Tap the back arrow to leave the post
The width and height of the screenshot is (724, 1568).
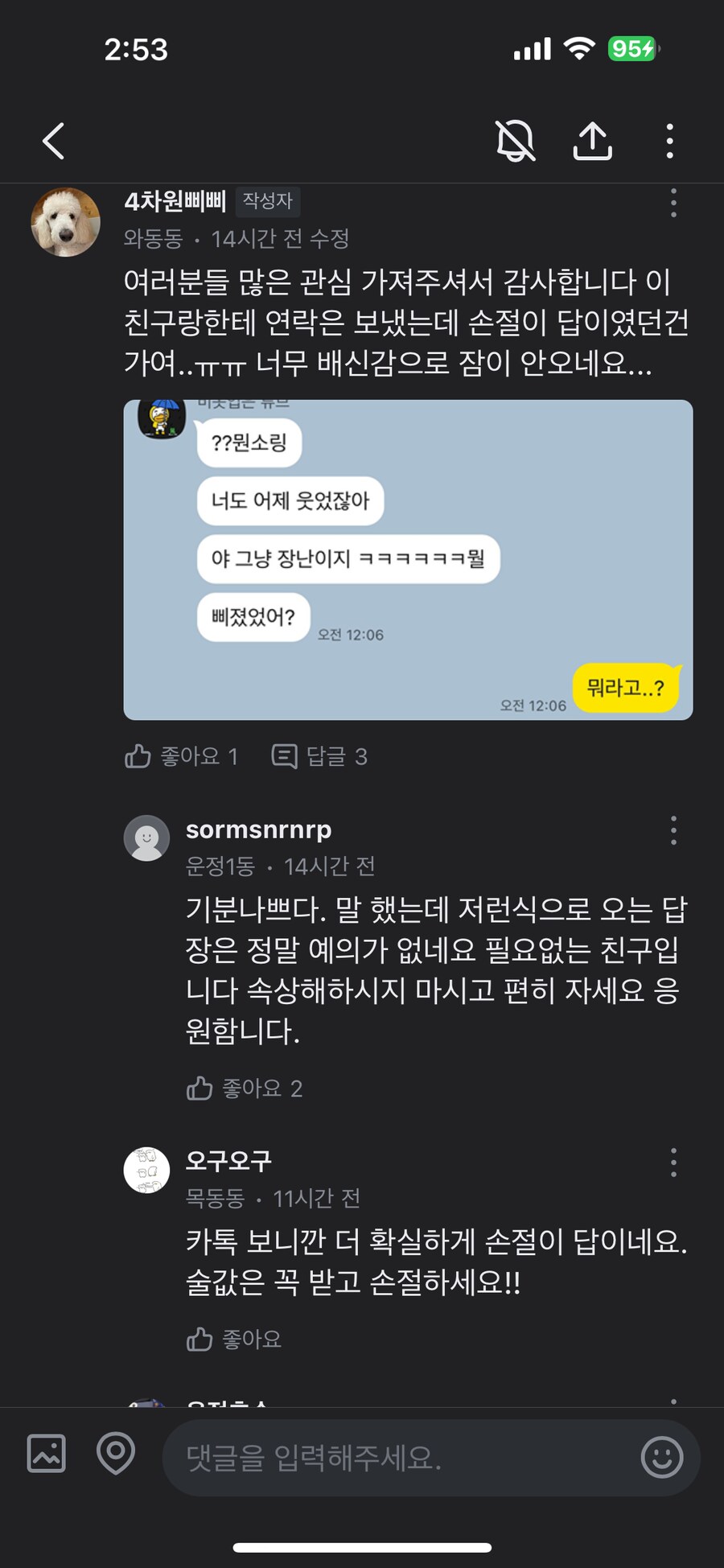coord(53,139)
